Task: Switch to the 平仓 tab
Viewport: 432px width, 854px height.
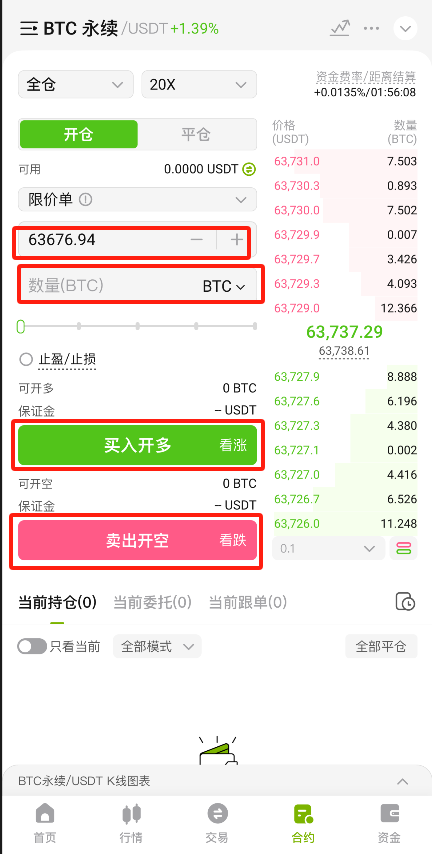Action: tap(196, 135)
